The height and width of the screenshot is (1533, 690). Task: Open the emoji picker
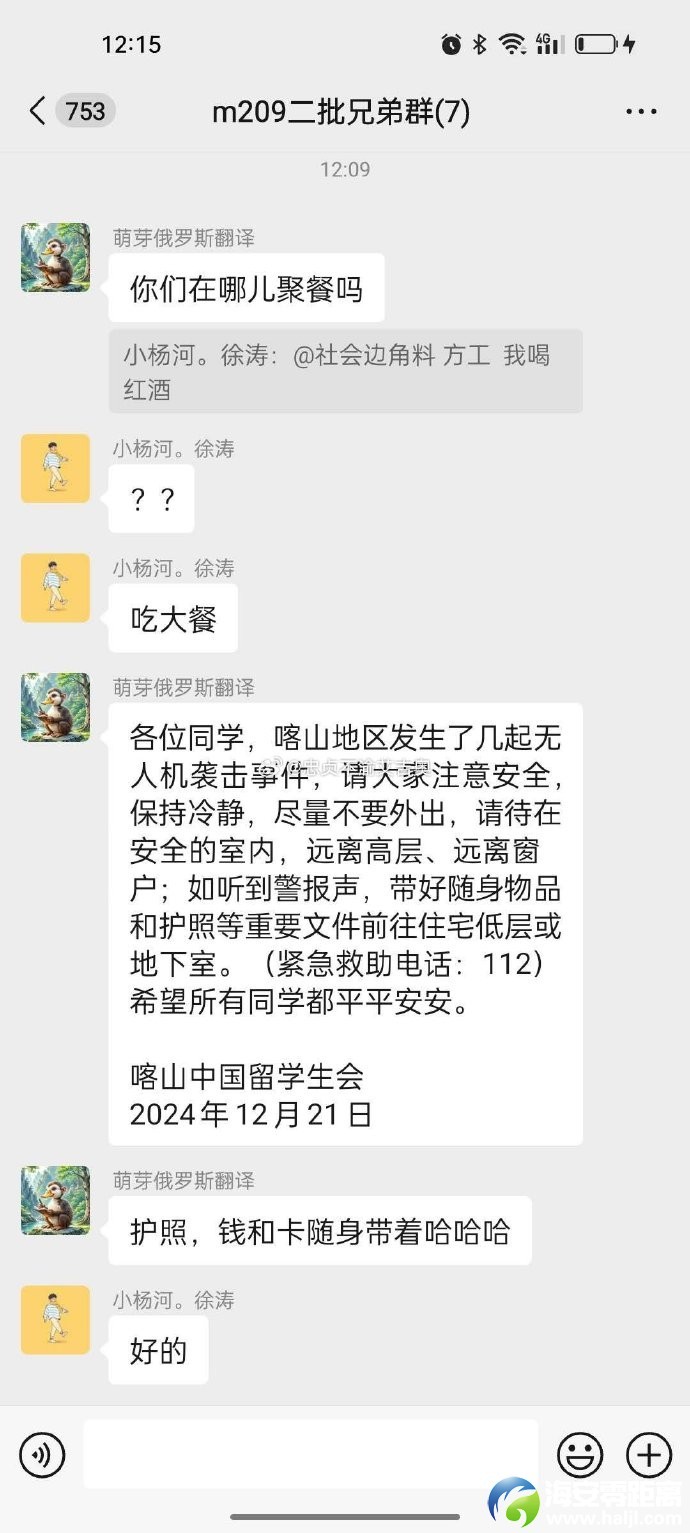pos(580,1454)
